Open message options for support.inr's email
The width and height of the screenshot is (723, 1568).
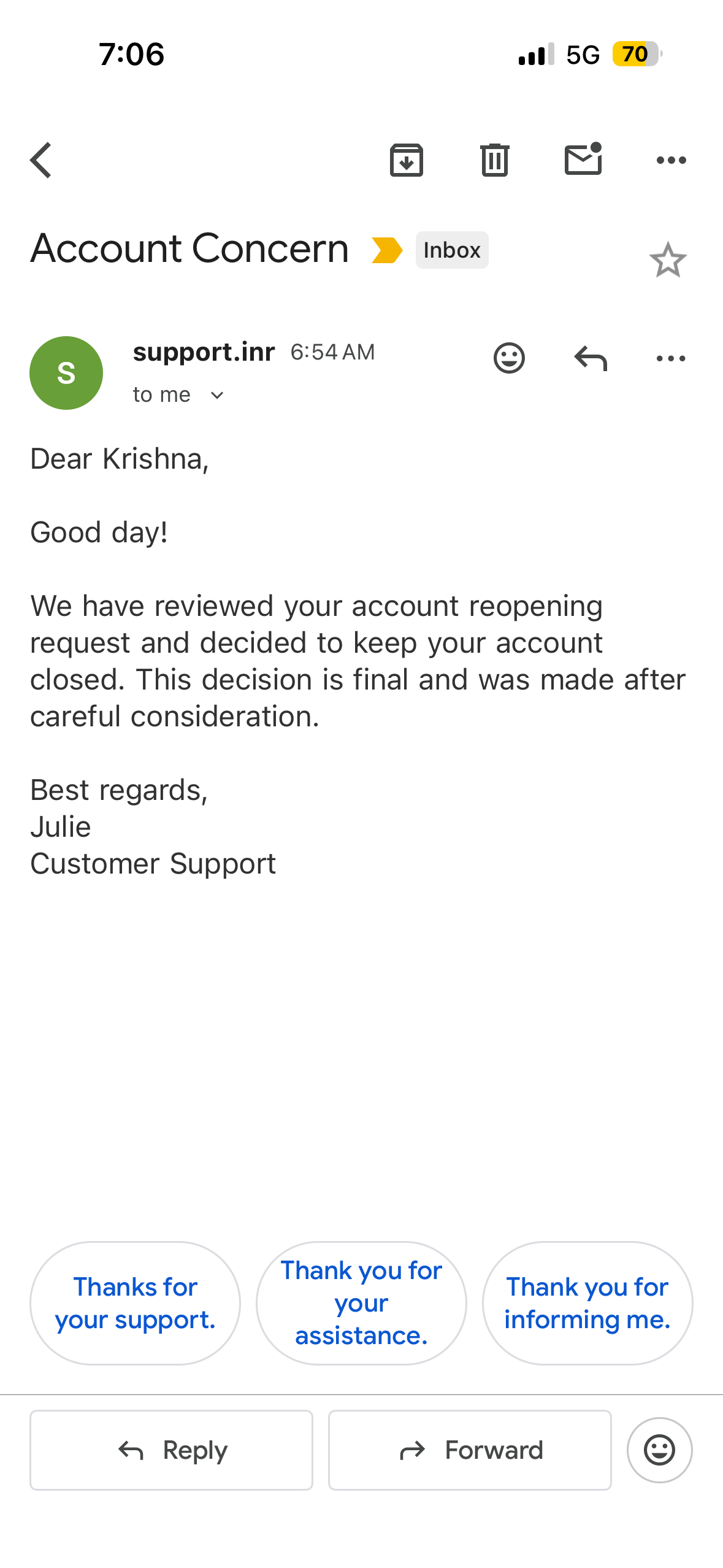point(671,358)
